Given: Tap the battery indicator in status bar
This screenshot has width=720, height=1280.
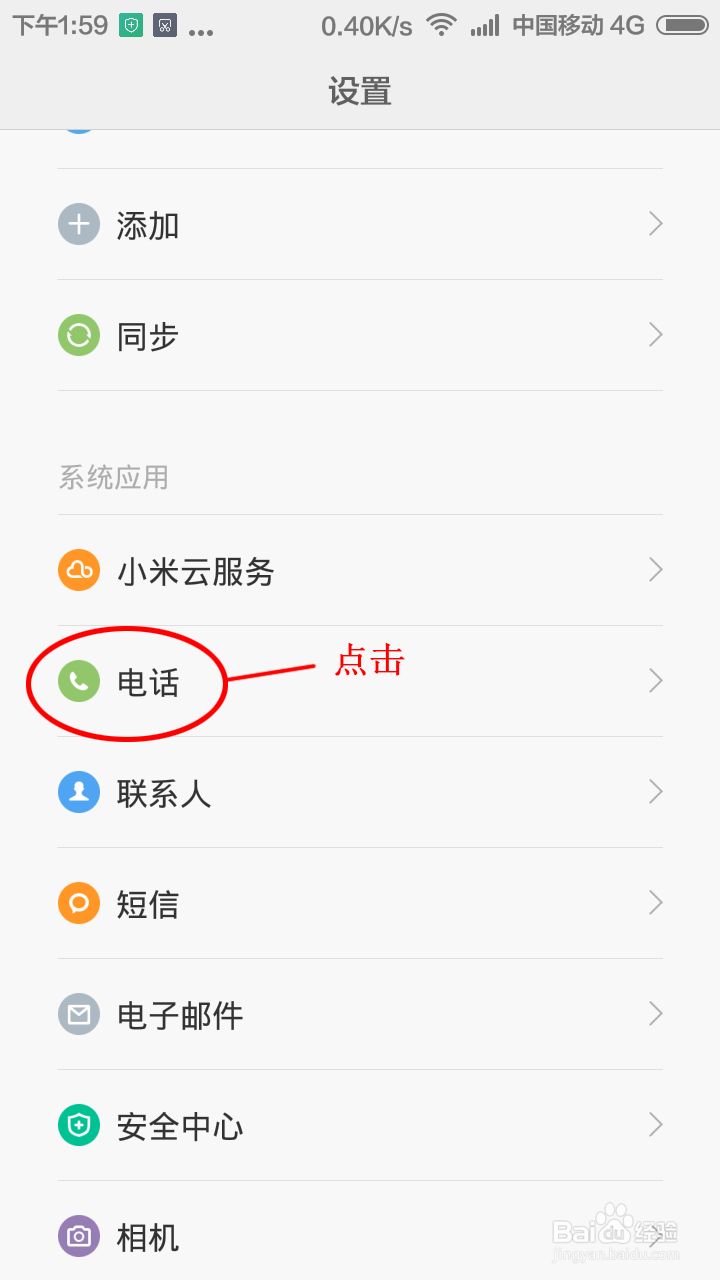Looking at the screenshot, I should 683,24.
